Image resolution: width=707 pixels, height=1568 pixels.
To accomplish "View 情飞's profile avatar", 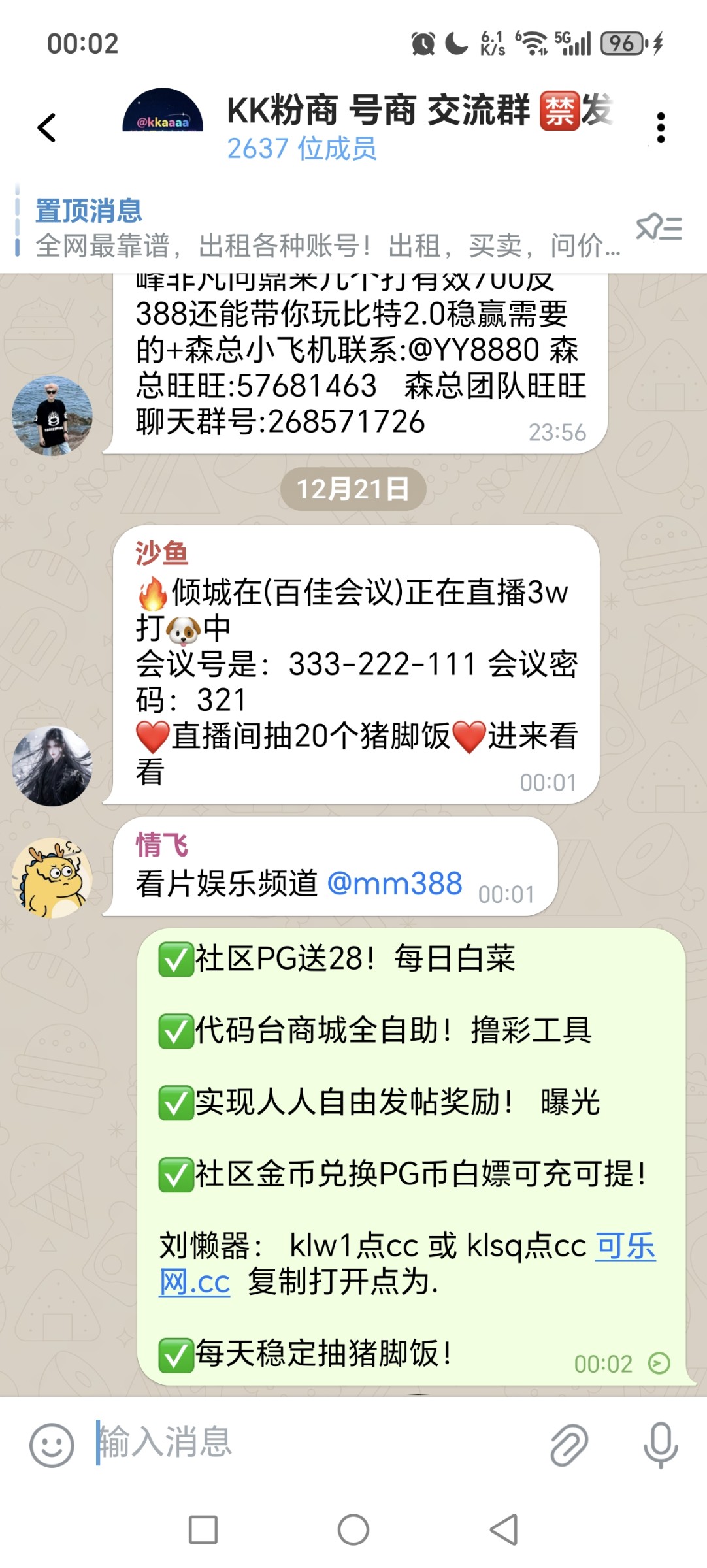I will [x=52, y=877].
